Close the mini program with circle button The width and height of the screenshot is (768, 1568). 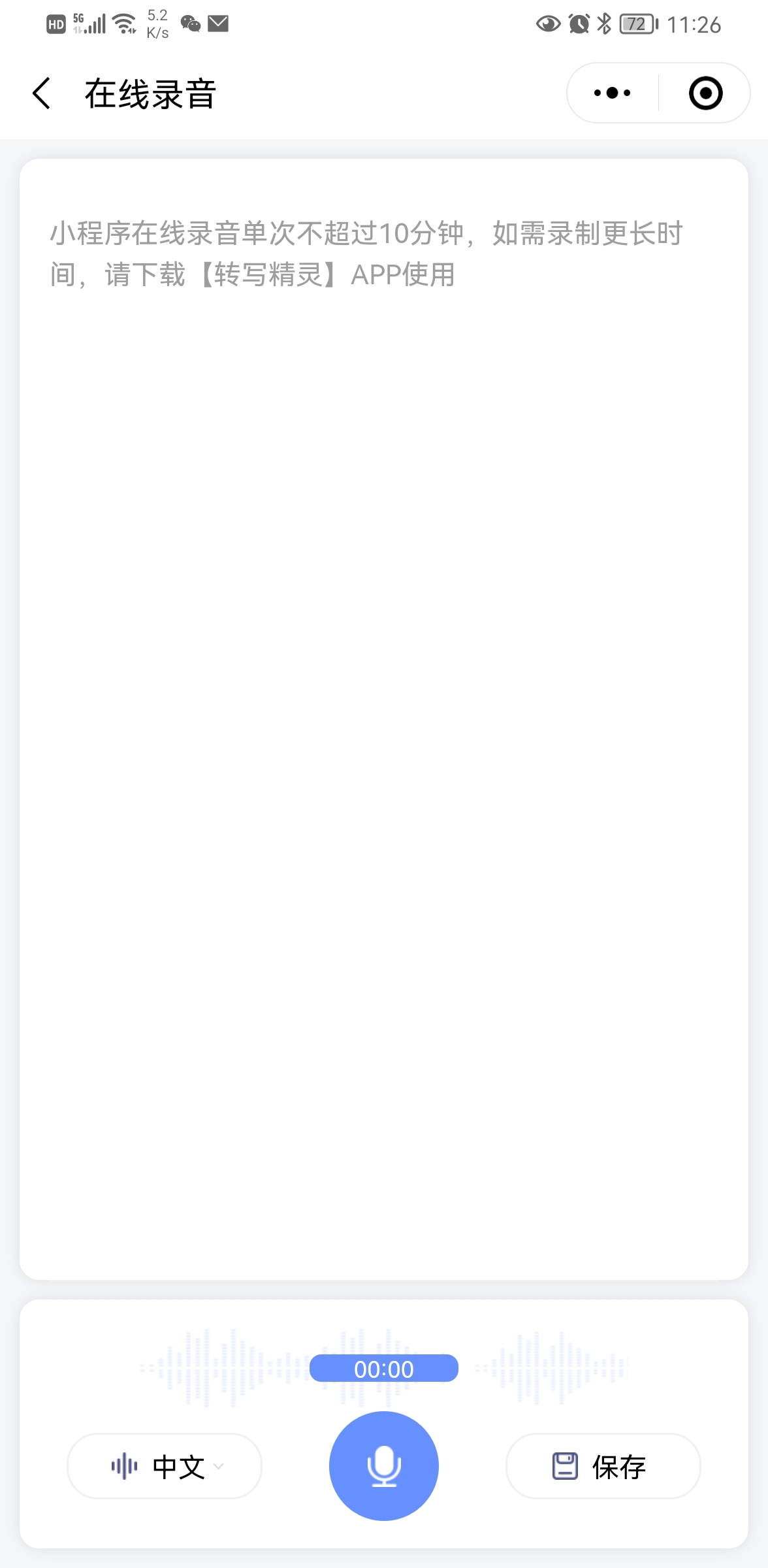click(x=705, y=93)
